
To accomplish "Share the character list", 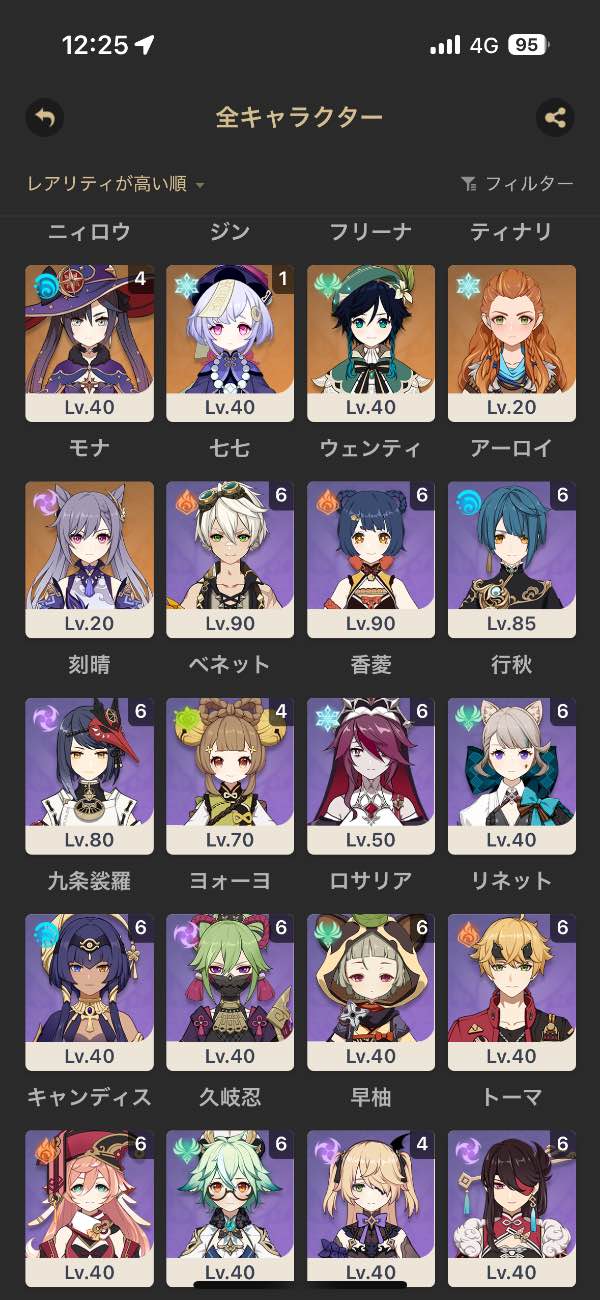I will pyautogui.click(x=555, y=118).
